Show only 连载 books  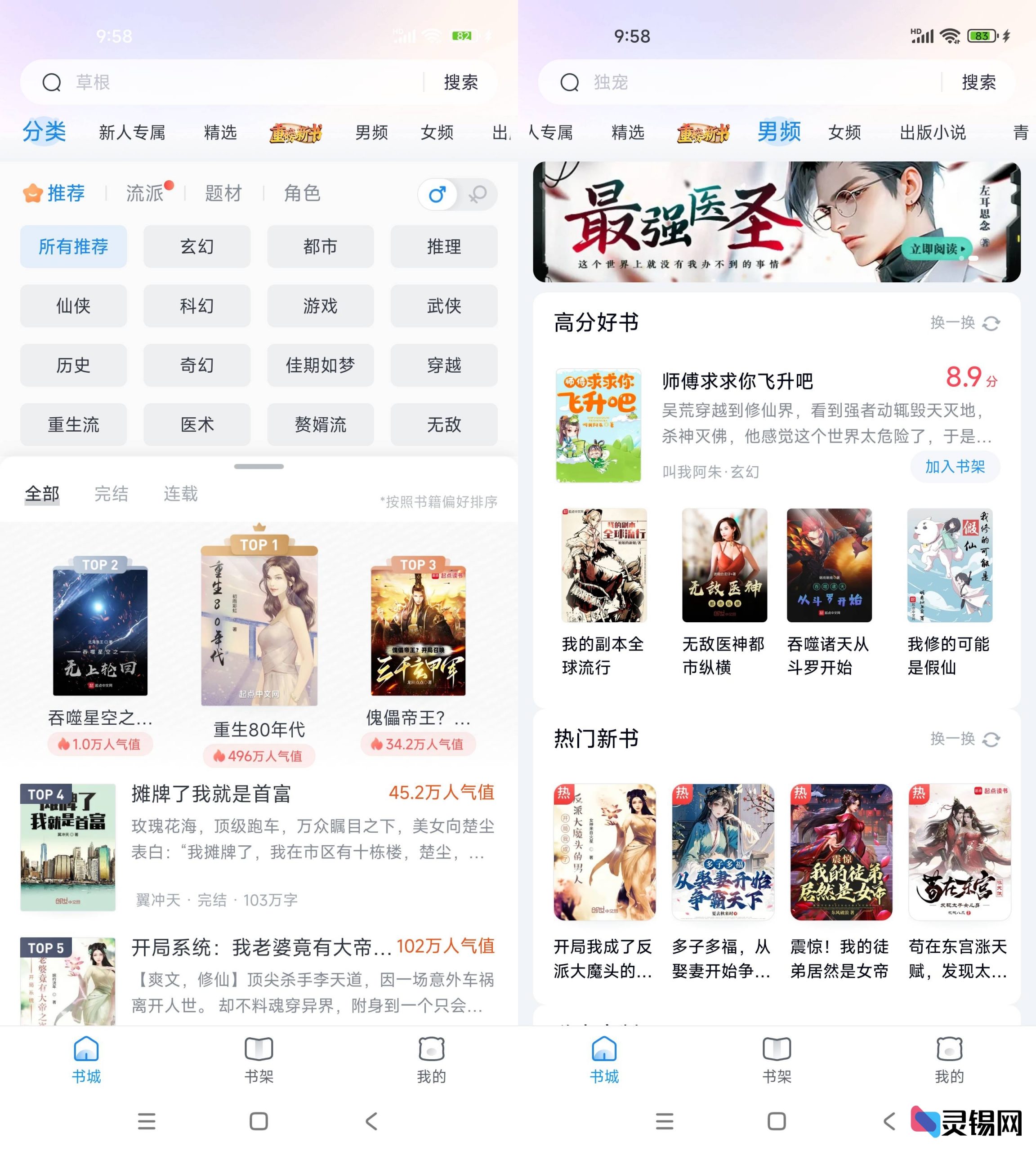click(180, 494)
